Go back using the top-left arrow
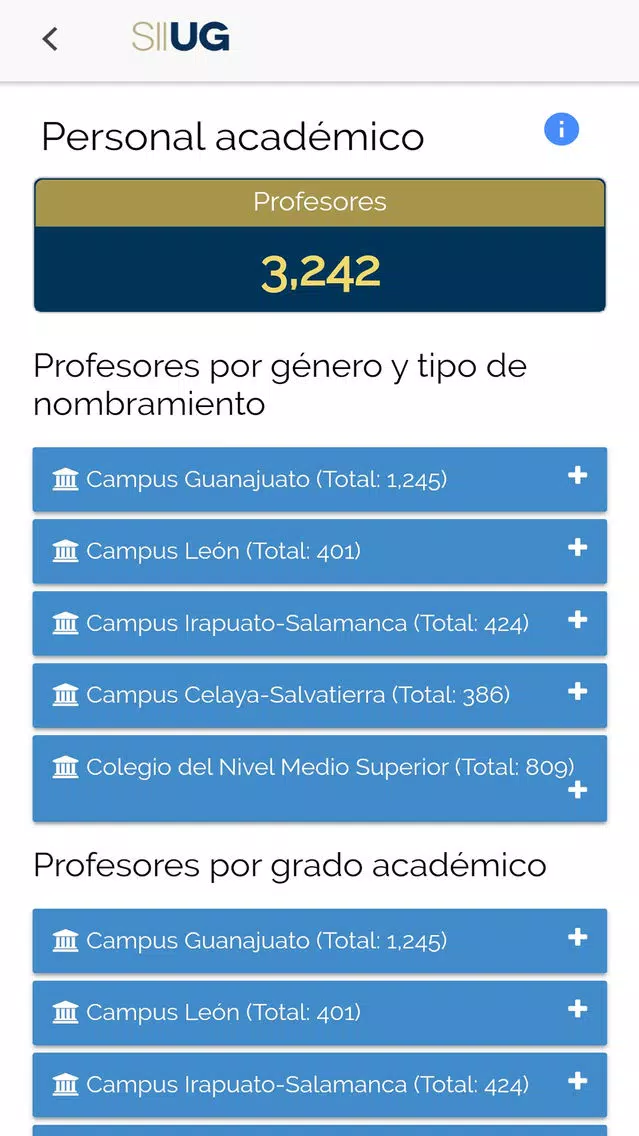 (x=49, y=38)
